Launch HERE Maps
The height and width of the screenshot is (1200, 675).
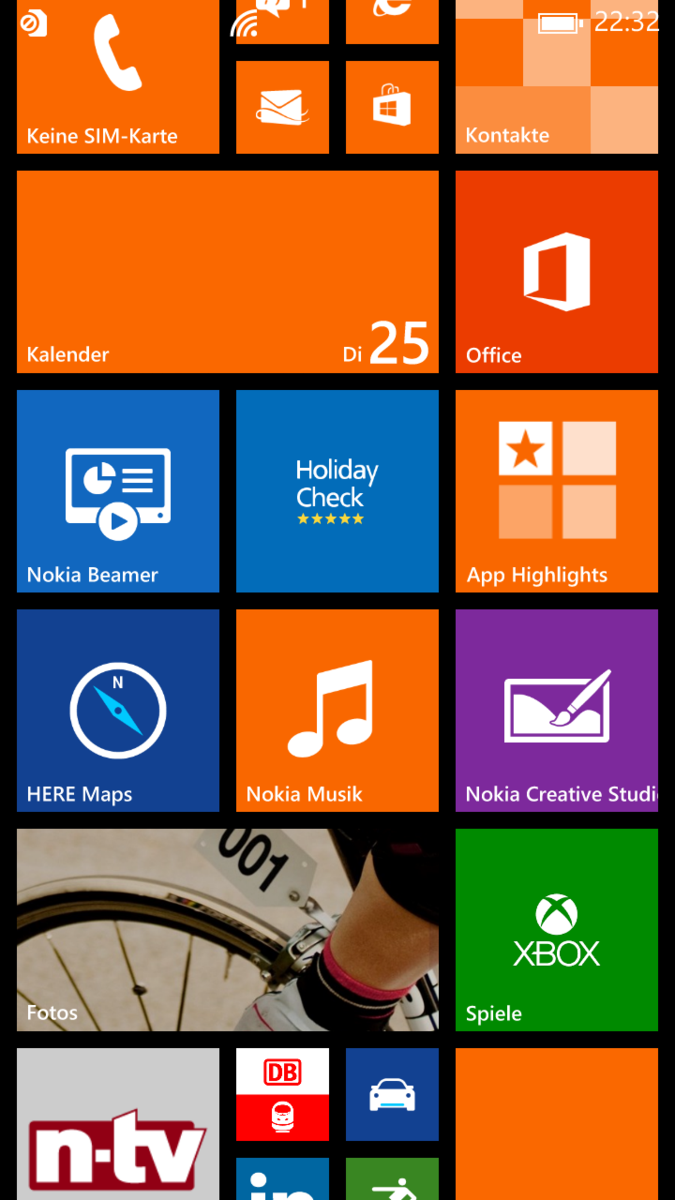pyautogui.click(x=118, y=710)
